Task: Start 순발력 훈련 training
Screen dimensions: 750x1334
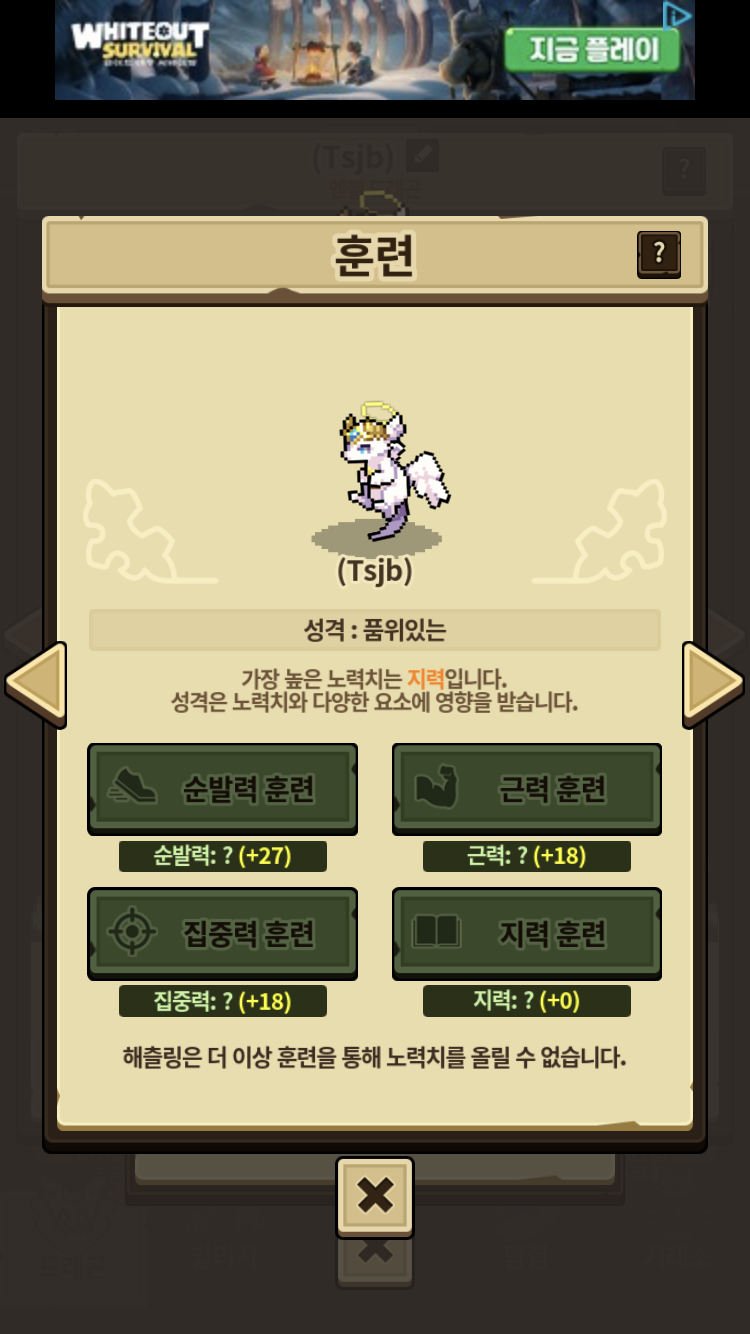Action: tap(222, 788)
